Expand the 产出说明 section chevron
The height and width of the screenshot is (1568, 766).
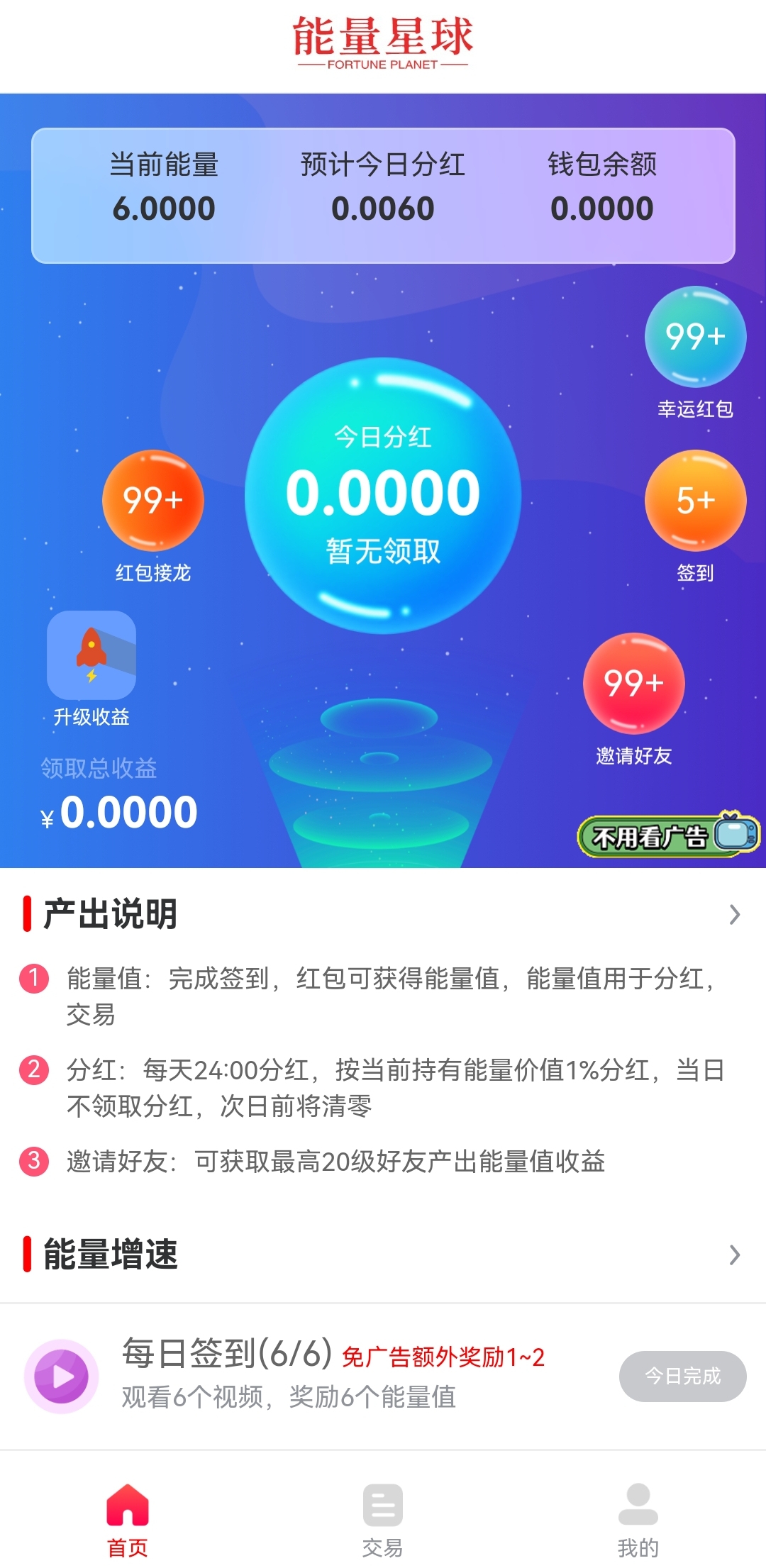coord(734,916)
